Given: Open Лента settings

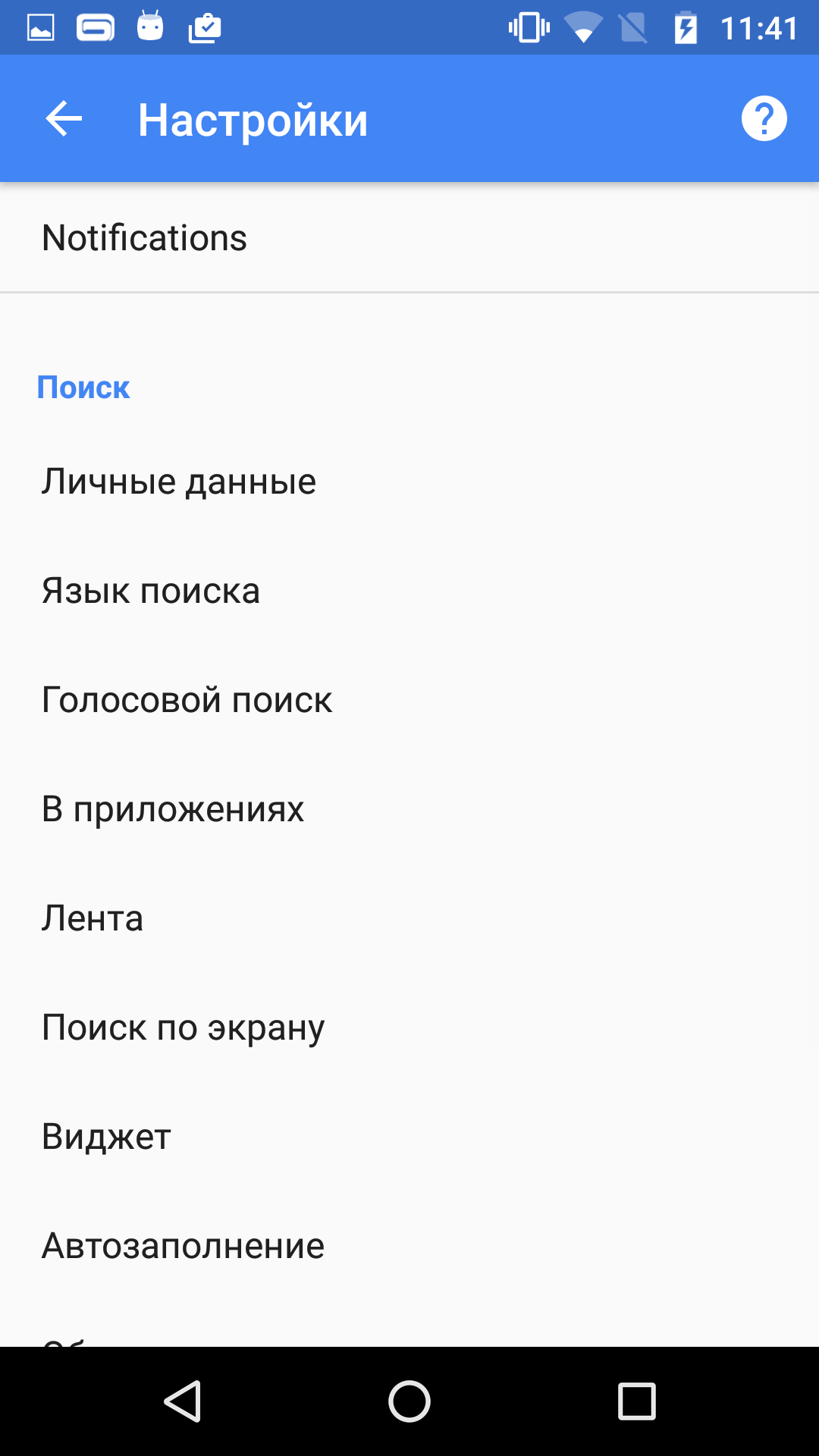Looking at the screenshot, I should click(x=409, y=918).
